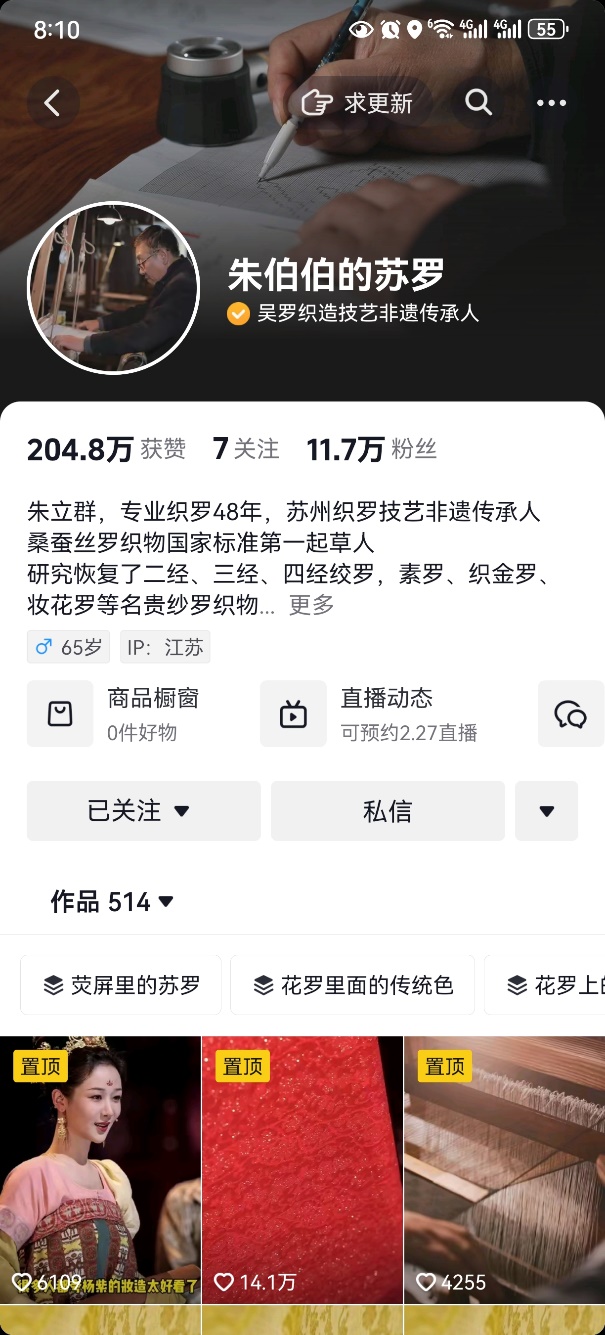View the 关注 following list

[245, 450]
